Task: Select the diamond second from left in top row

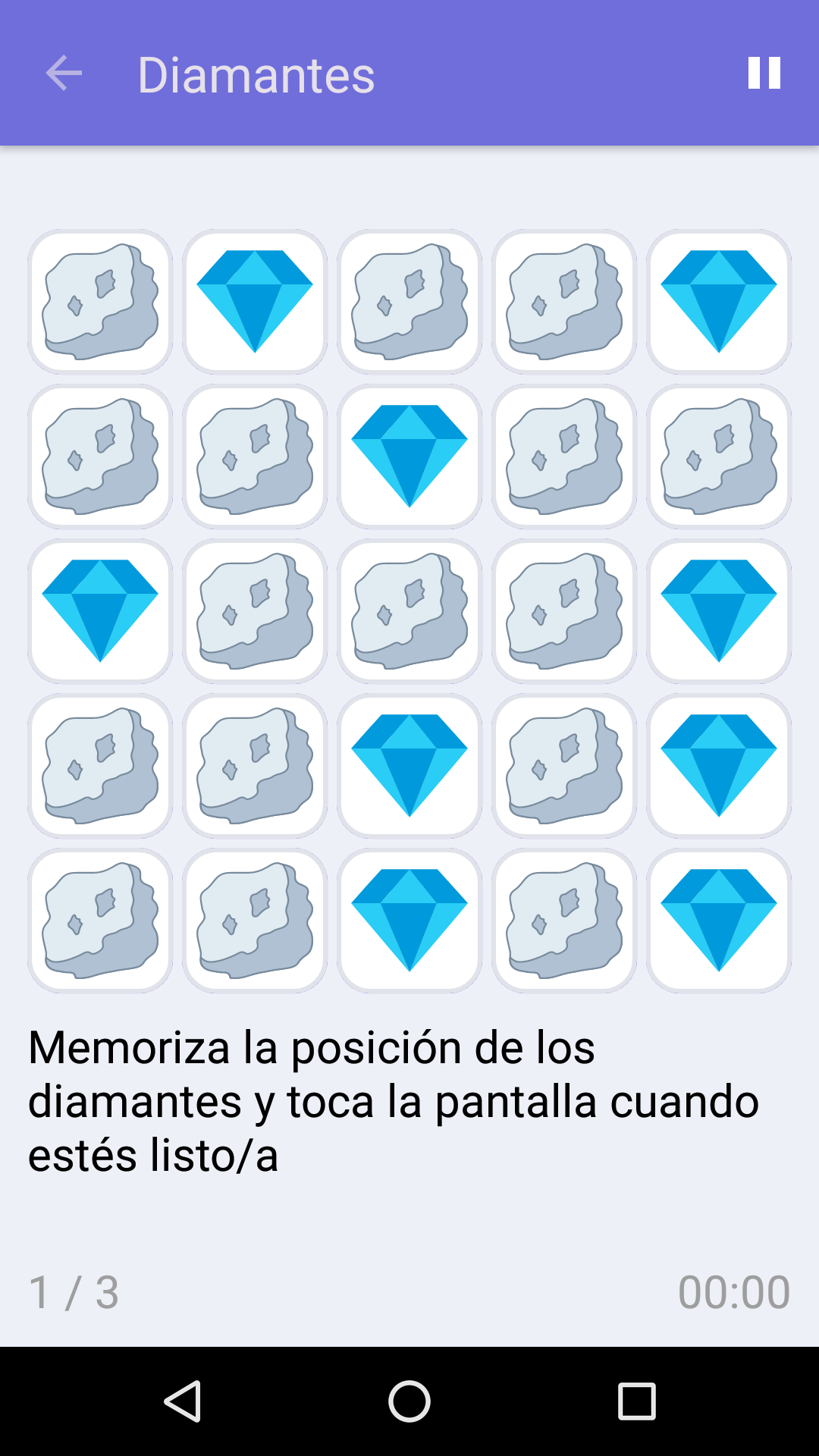Action: pyautogui.click(x=255, y=300)
